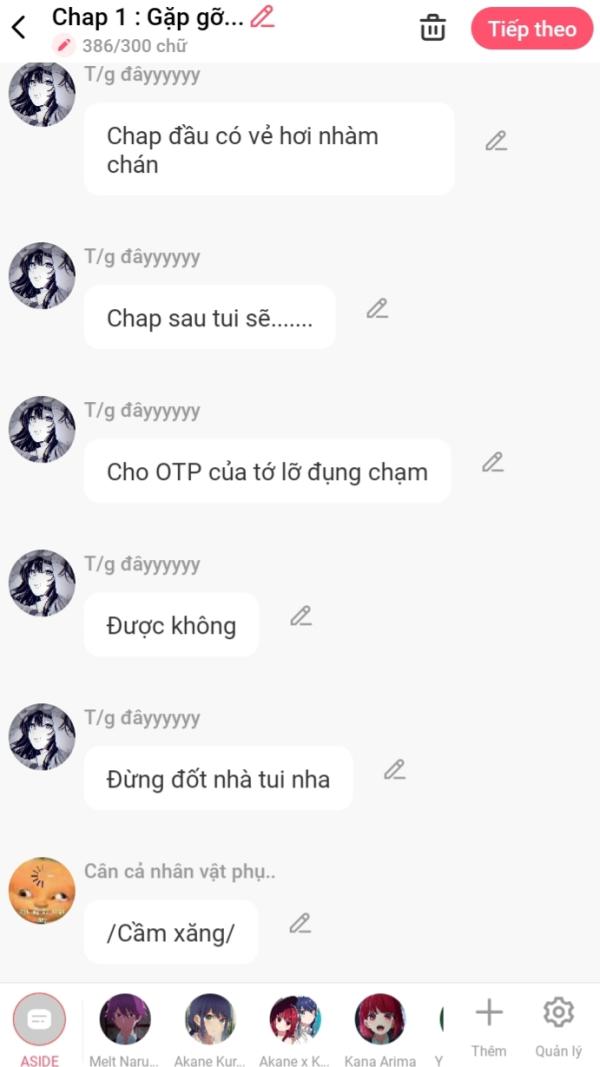Image resolution: width=600 pixels, height=1067 pixels.
Task: Edit the 'Đừng đốt nhà tui nha' message
Action: [x=394, y=770]
